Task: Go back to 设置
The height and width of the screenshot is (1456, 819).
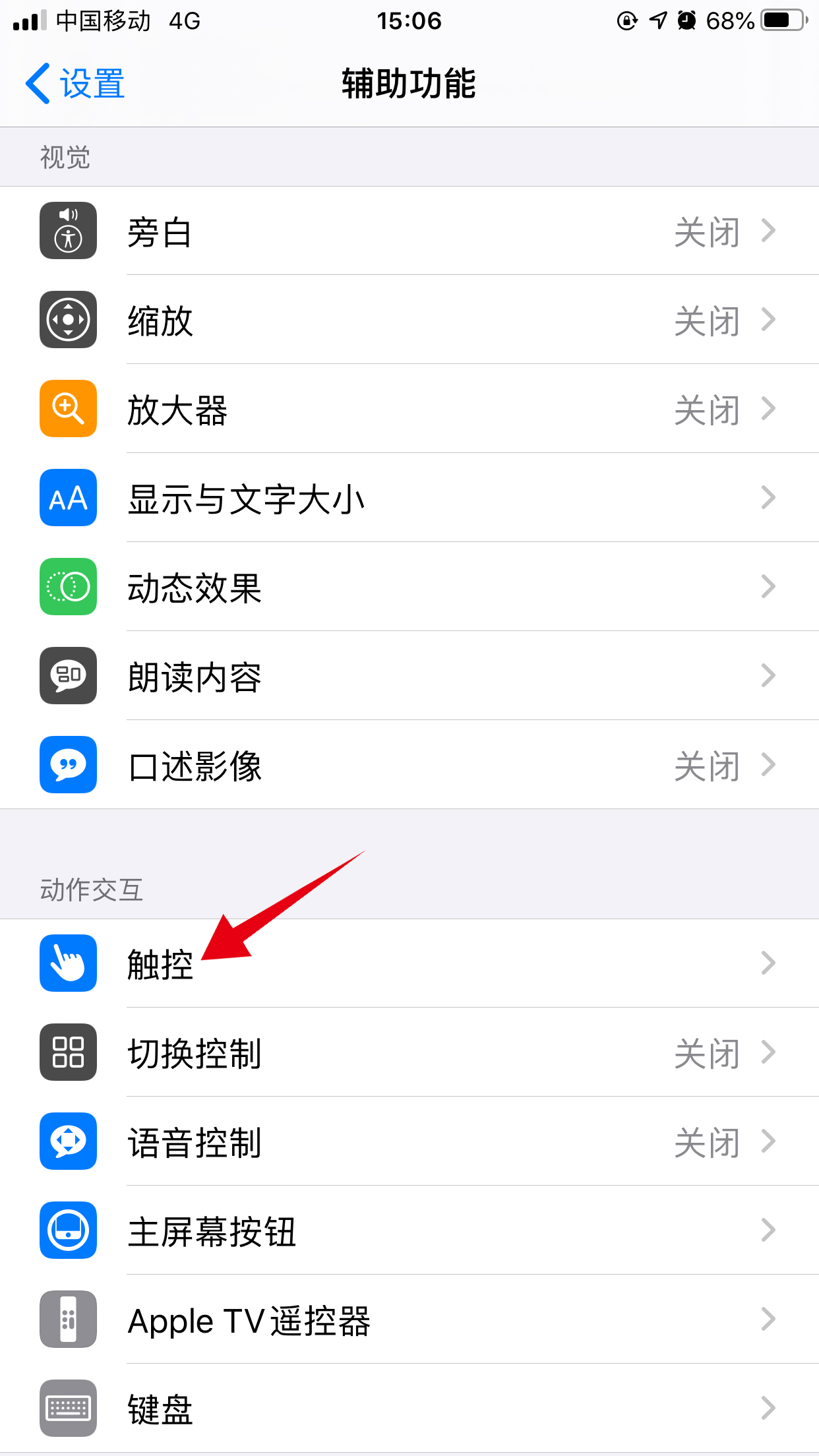Action: pyautogui.click(x=75, y=84)
